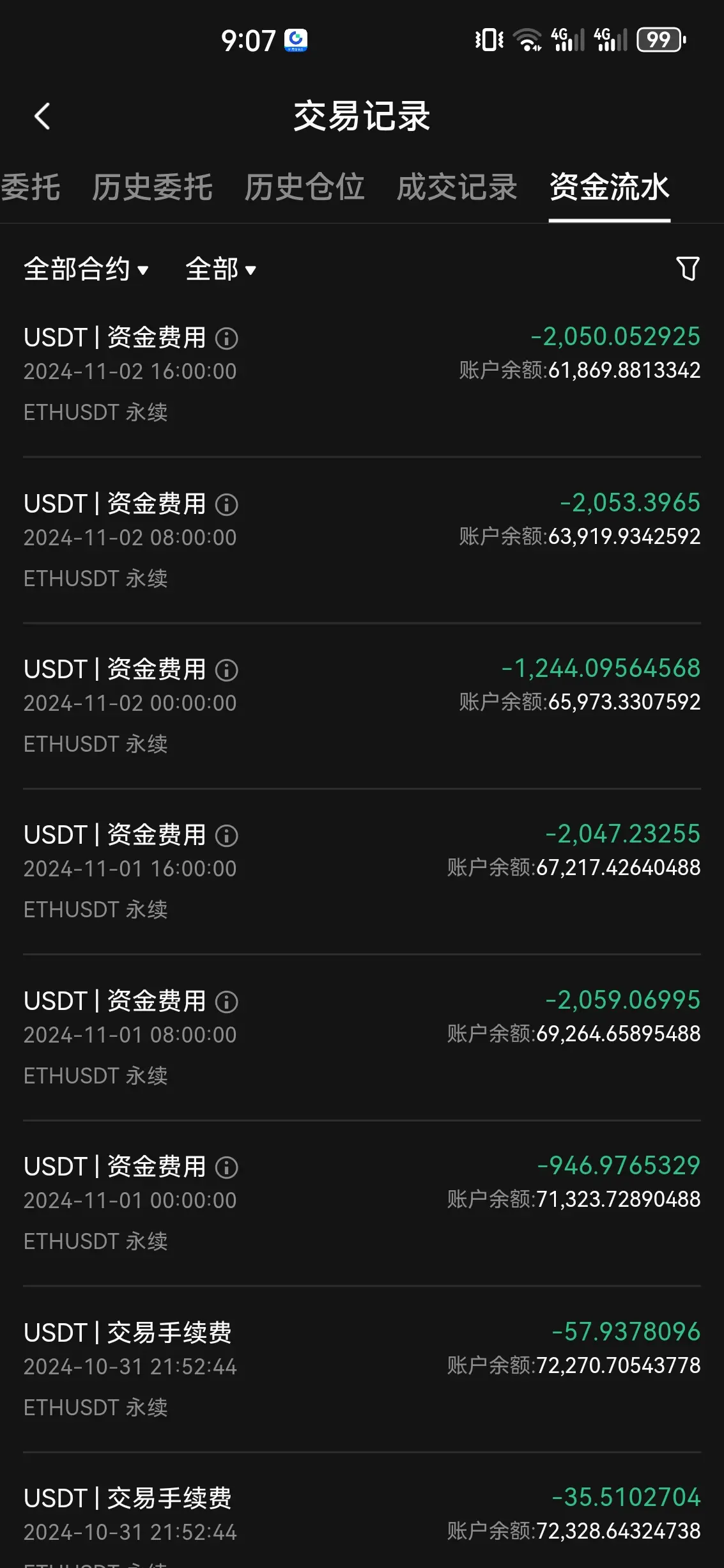This screenshot has width=724, height=1568.
Task: Tap info icon for 2024-11-02 08:00:00 资金费用
Action: point(227,504)
